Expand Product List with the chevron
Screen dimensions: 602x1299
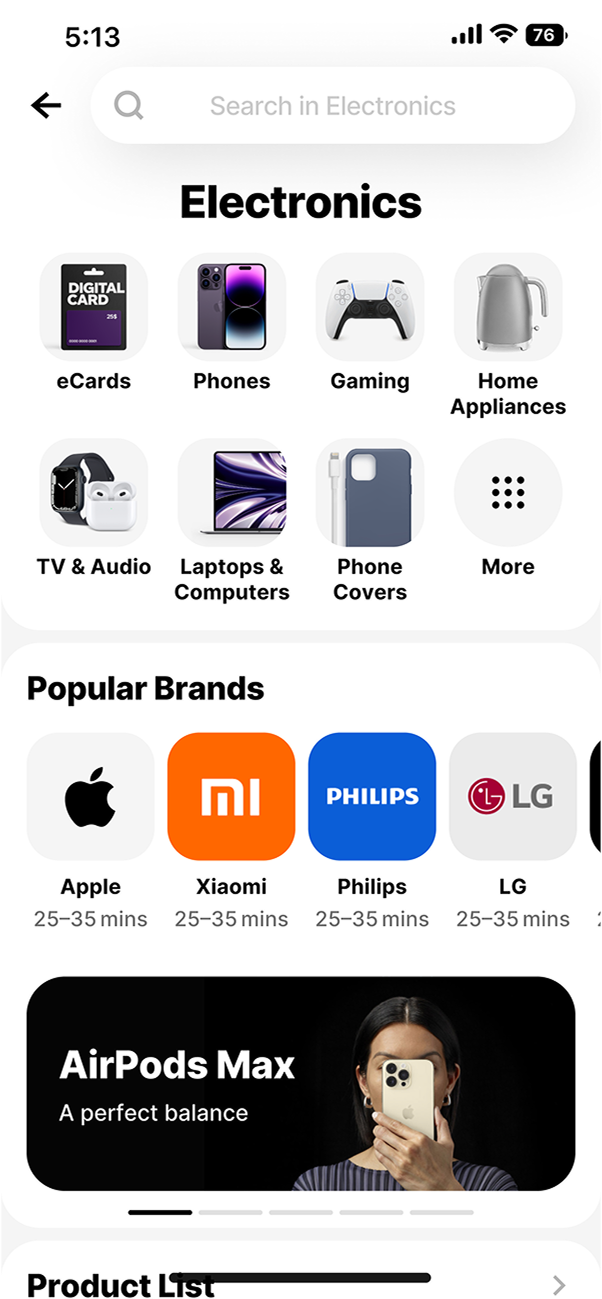coord(560,1285)
